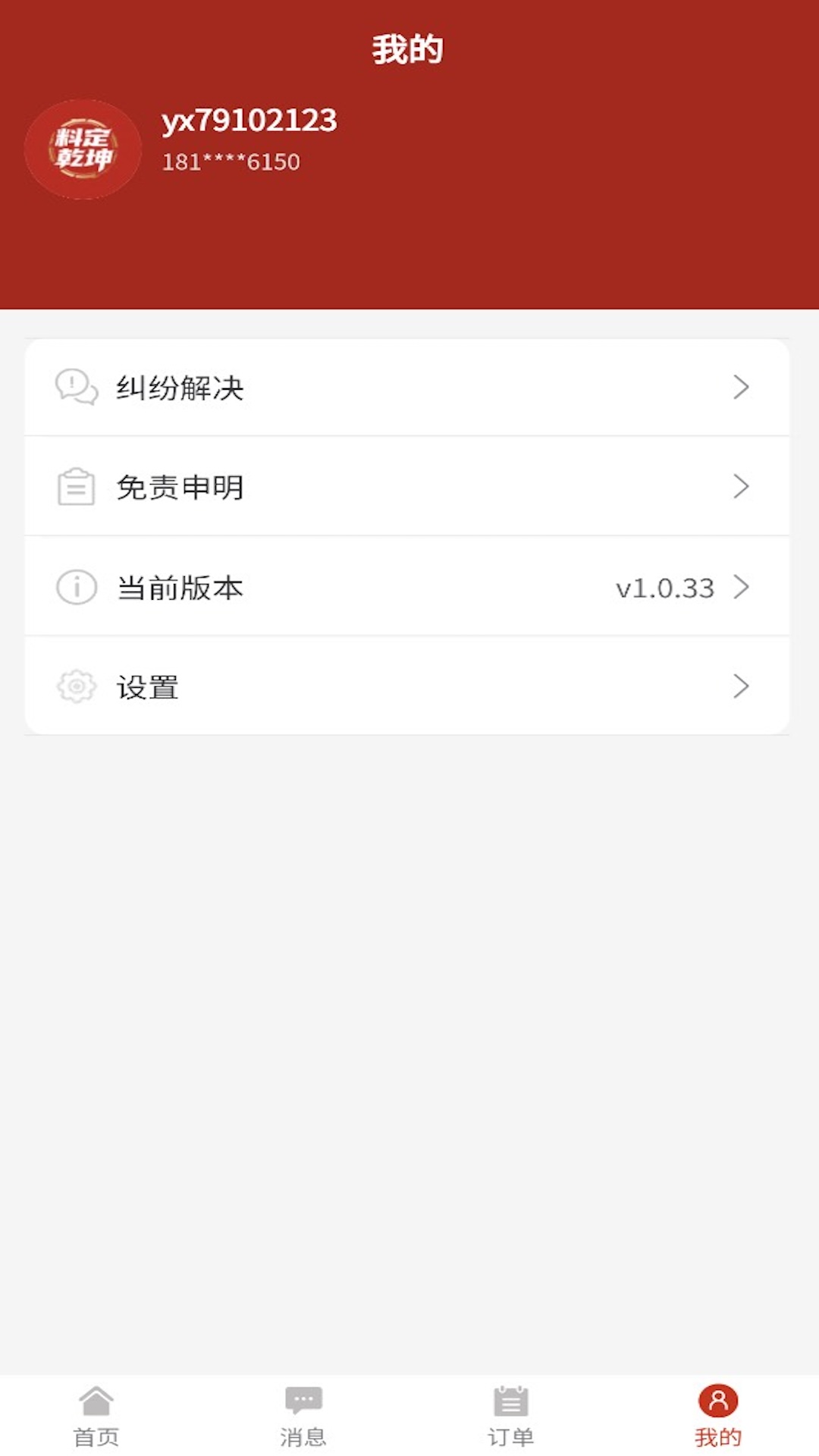The height and width of the screenshot is (1456, 819).
Task: Expand the 免责申明 row chevron
Action: [741, 486]
